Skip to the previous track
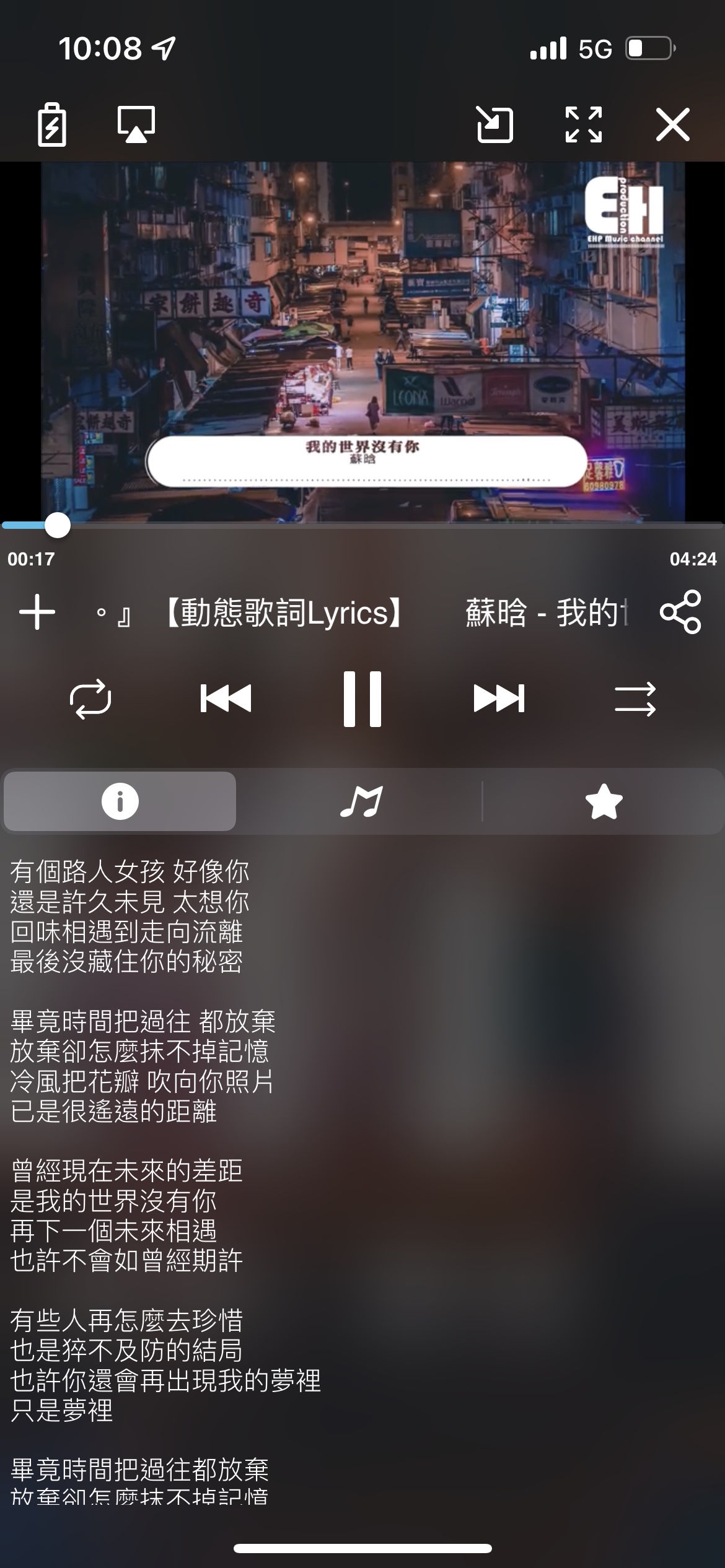This screenshot has height=1568, width=725. coord(226,699)
